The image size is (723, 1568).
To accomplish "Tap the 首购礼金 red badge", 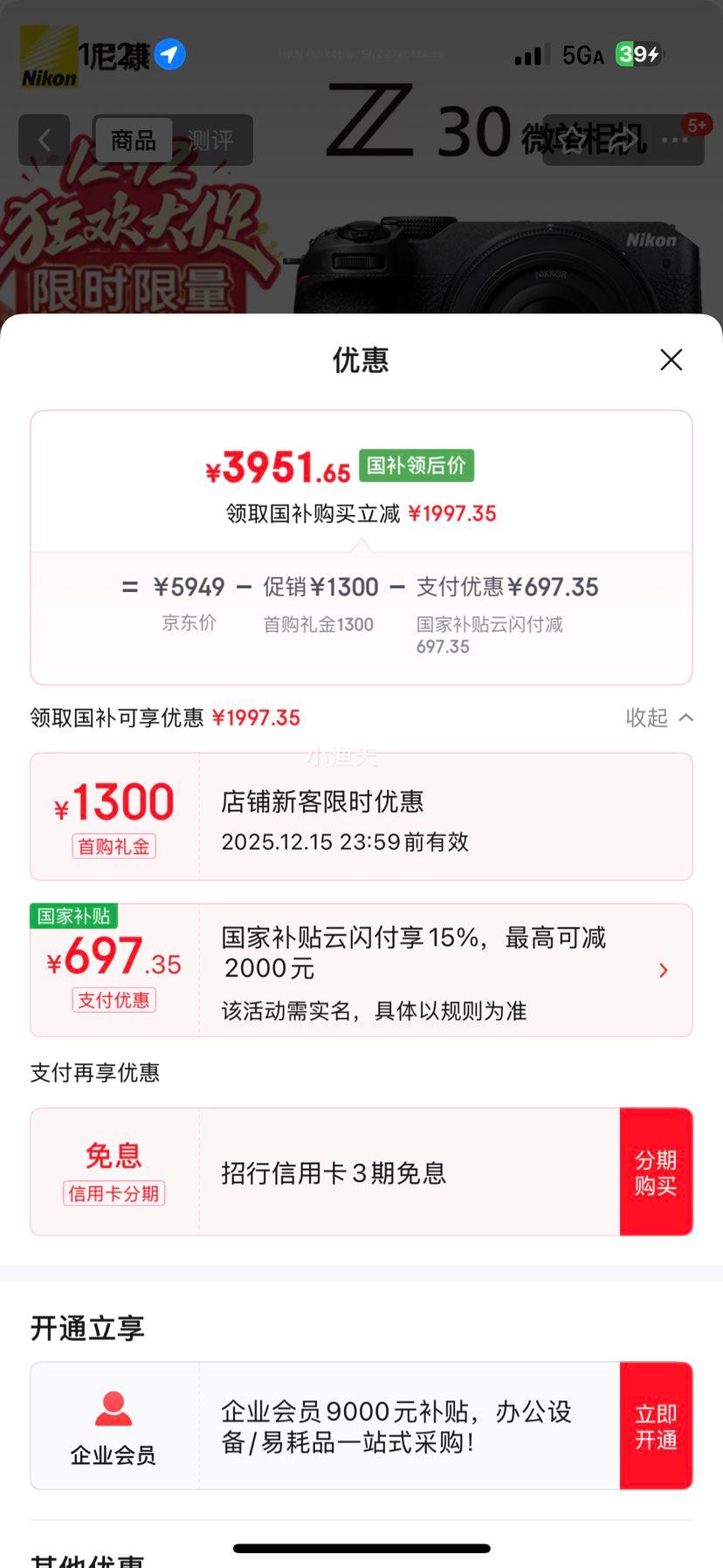I will (114, 846).
